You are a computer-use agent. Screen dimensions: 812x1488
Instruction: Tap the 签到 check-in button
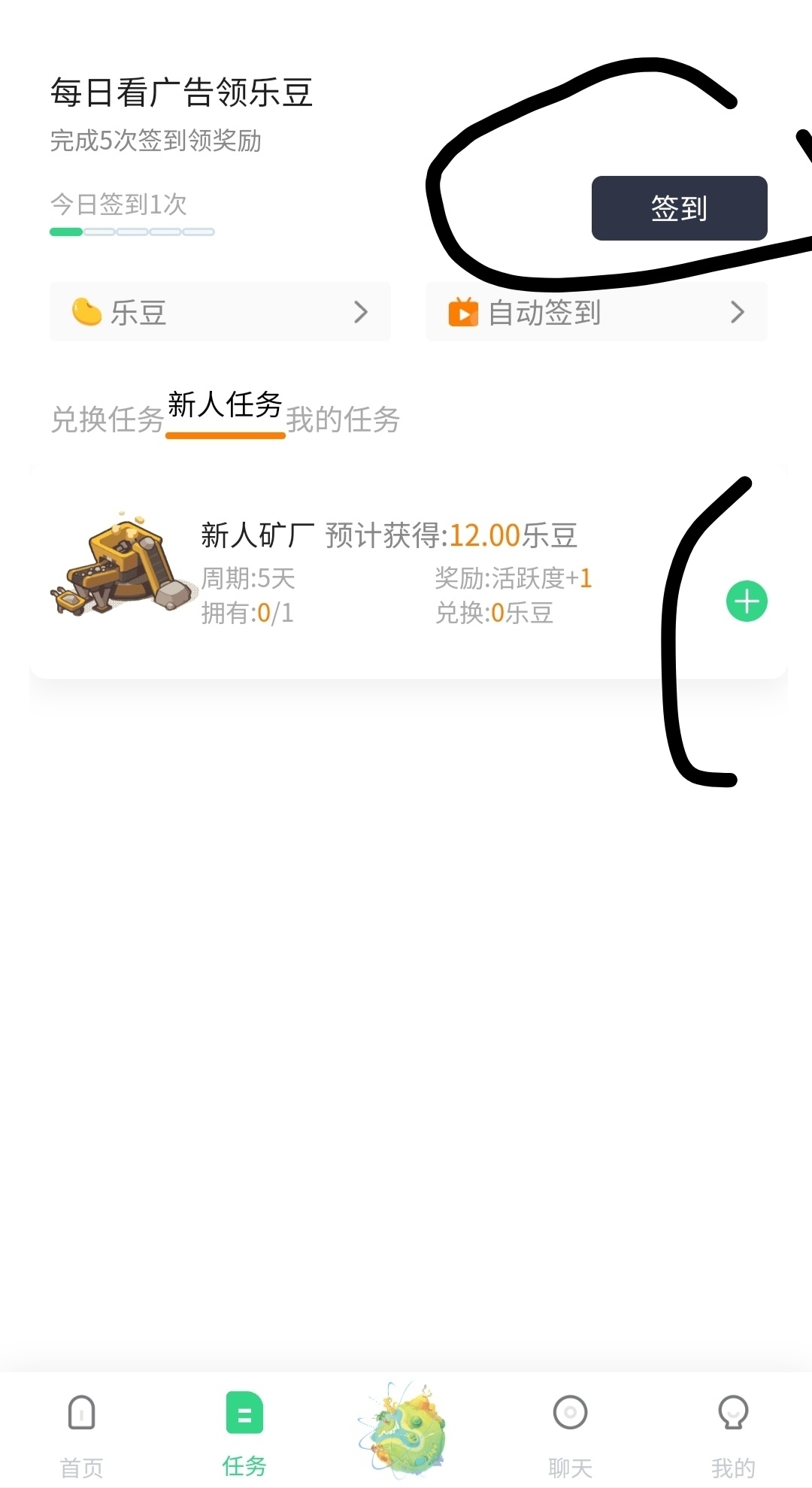[x=679, y=208]
